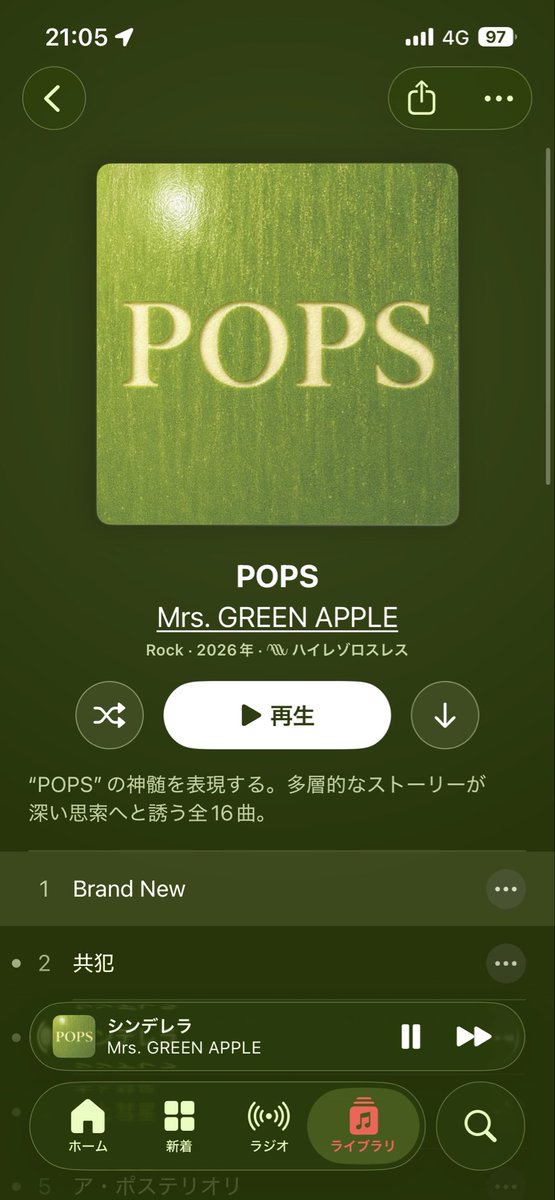Download the album with the arrow button

pos(445,715)
